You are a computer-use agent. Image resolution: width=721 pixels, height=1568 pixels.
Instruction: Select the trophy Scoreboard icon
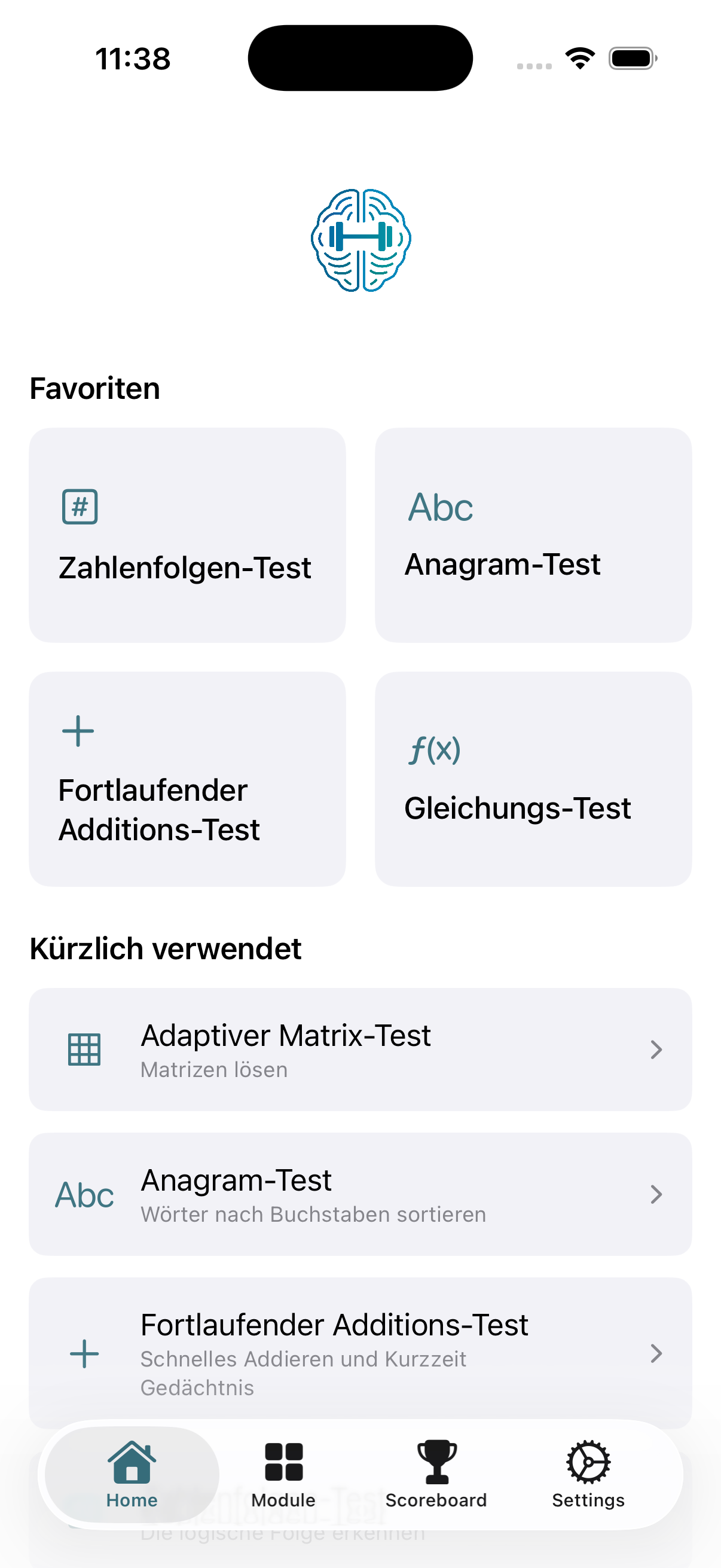click(436, 1460)
